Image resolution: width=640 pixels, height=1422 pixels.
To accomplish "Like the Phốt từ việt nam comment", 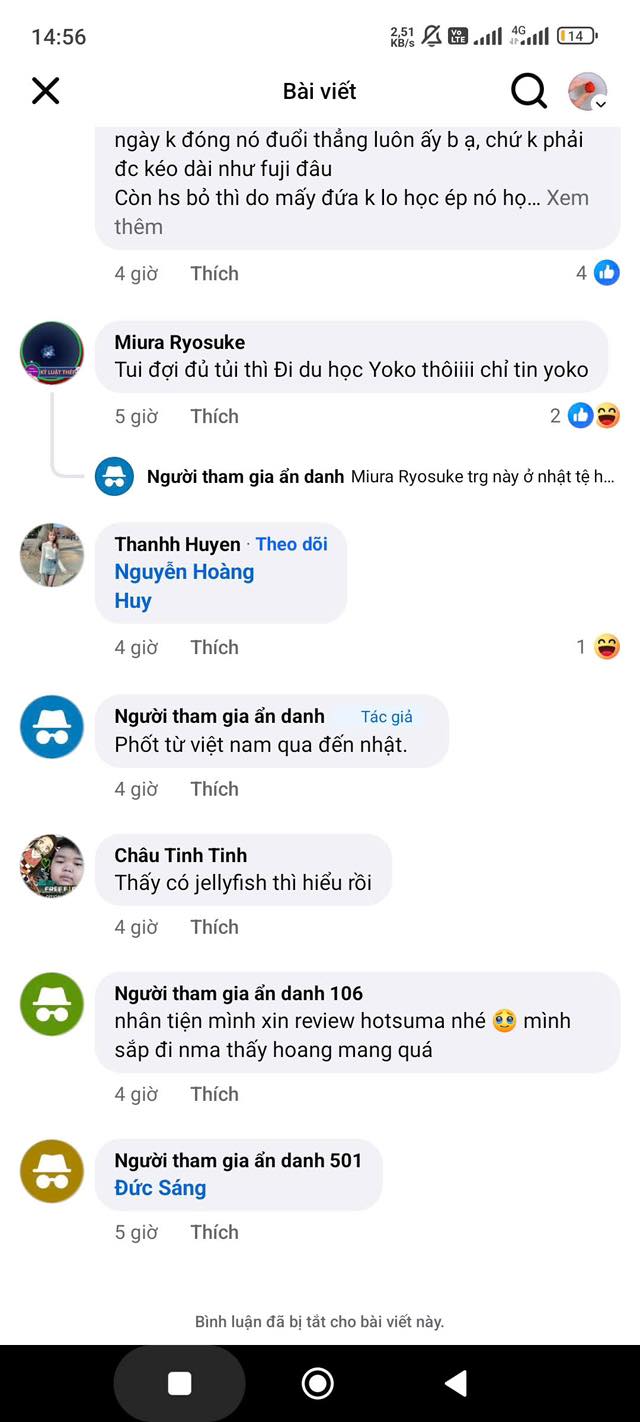I will [x=214, y=789].
